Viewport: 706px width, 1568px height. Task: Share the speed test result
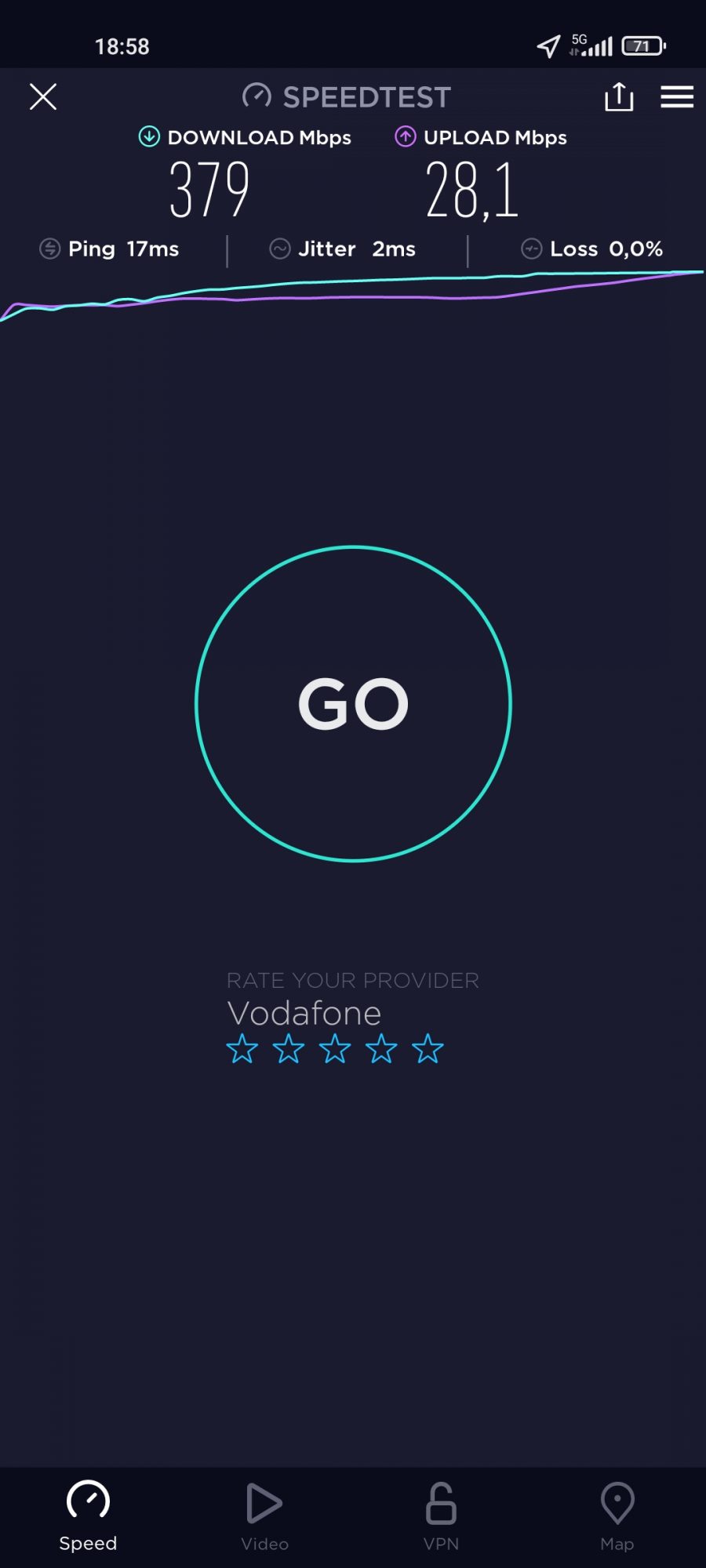(619, 96)
